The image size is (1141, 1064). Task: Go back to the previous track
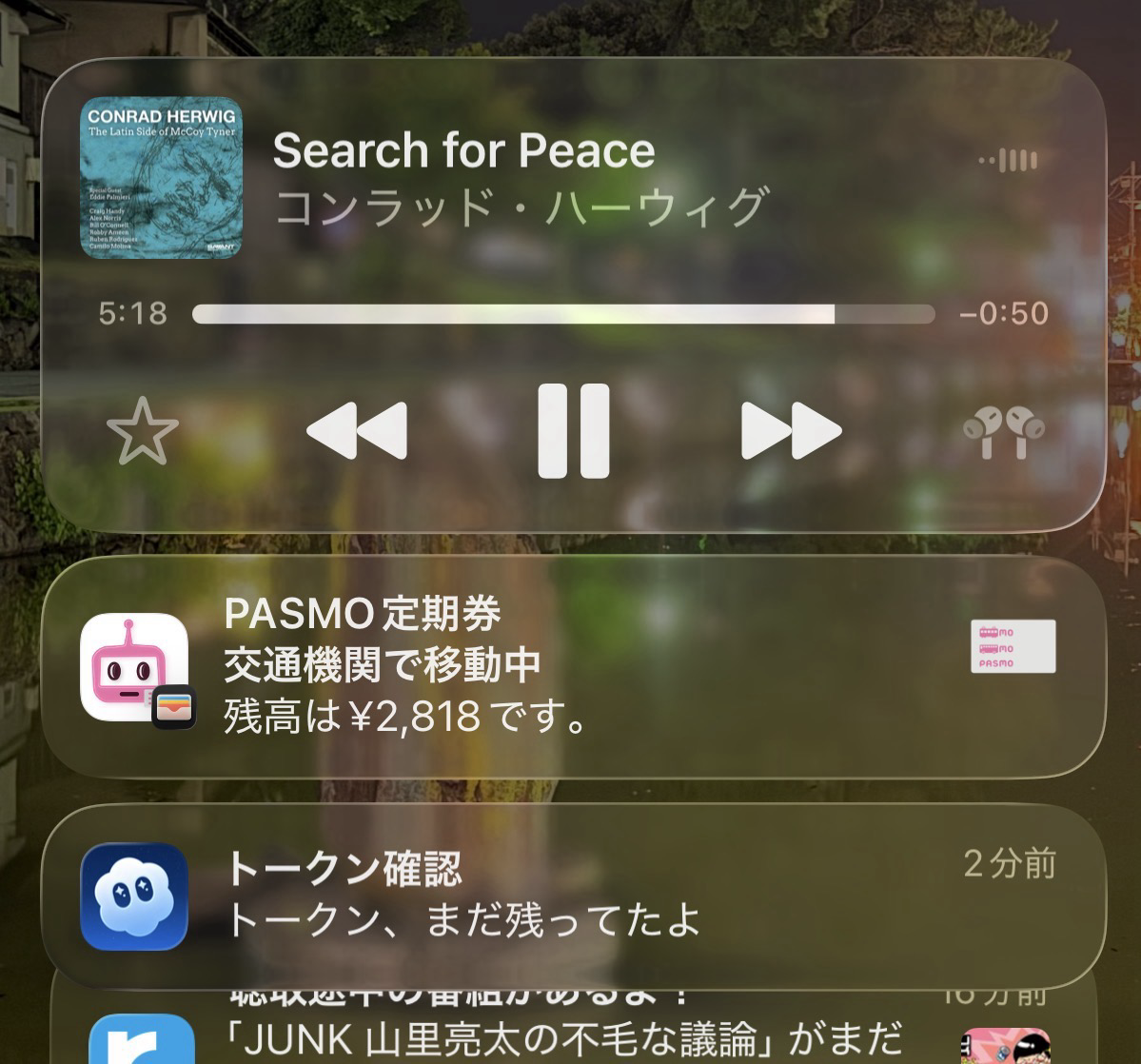(x=357, y=431)
